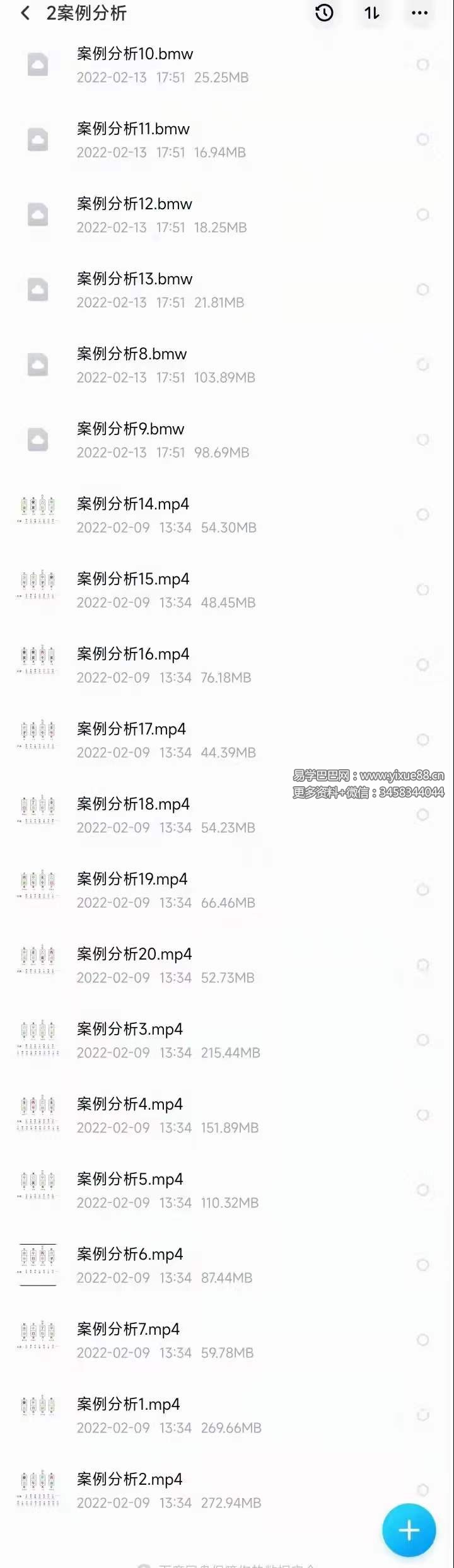Open video 案例分析16.mp4

132,654
